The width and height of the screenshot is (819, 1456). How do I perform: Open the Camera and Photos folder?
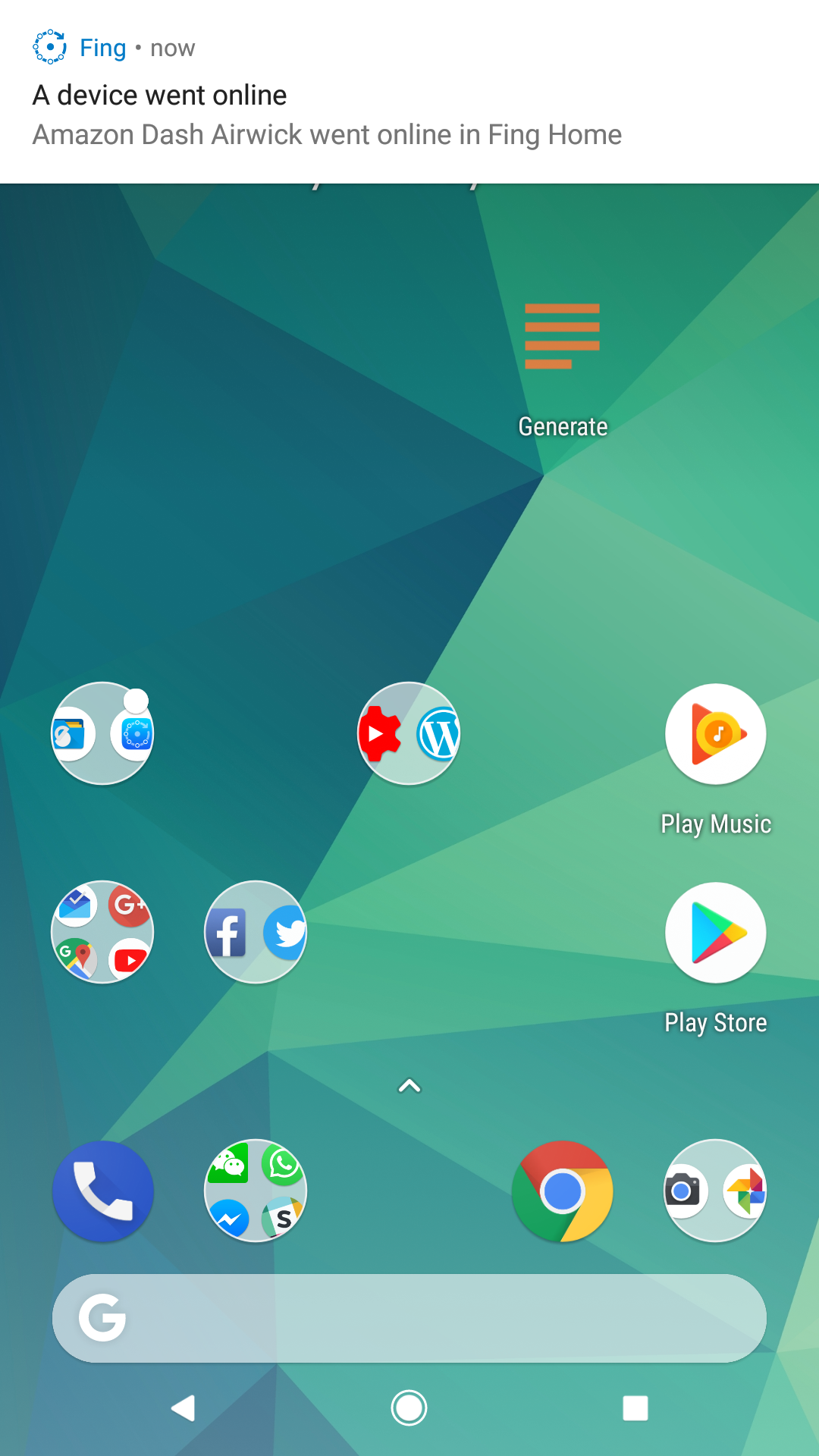pos(715,1191)
